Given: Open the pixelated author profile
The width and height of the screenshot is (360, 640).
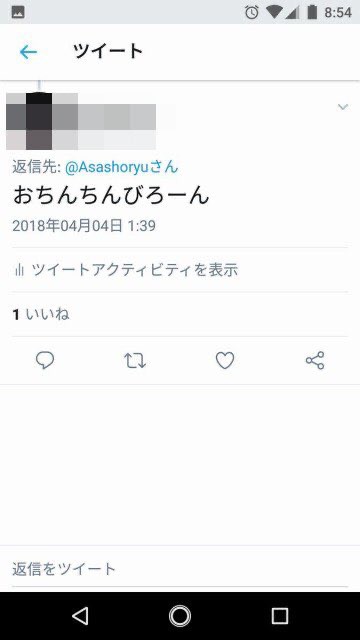Looking at the screenshot, I should point(81,121).
